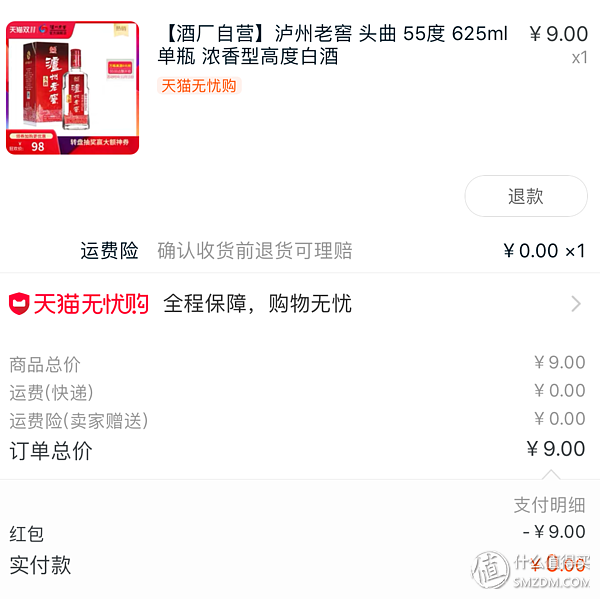This screenshot has height=599, width=600.
Task: Tap the 退款 refund button
Action: pos(526,196)
